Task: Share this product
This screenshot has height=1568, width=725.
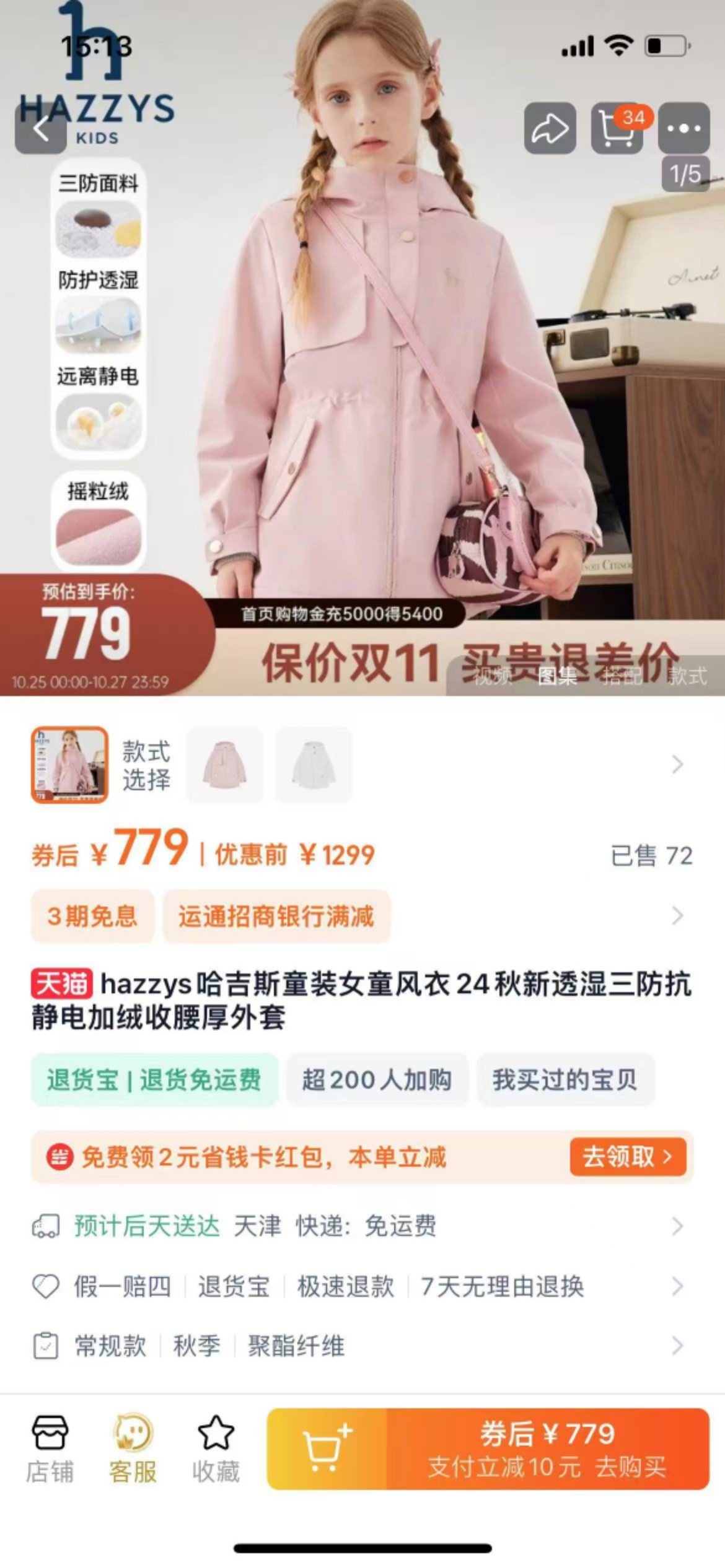Action: (x=550, y=129)
